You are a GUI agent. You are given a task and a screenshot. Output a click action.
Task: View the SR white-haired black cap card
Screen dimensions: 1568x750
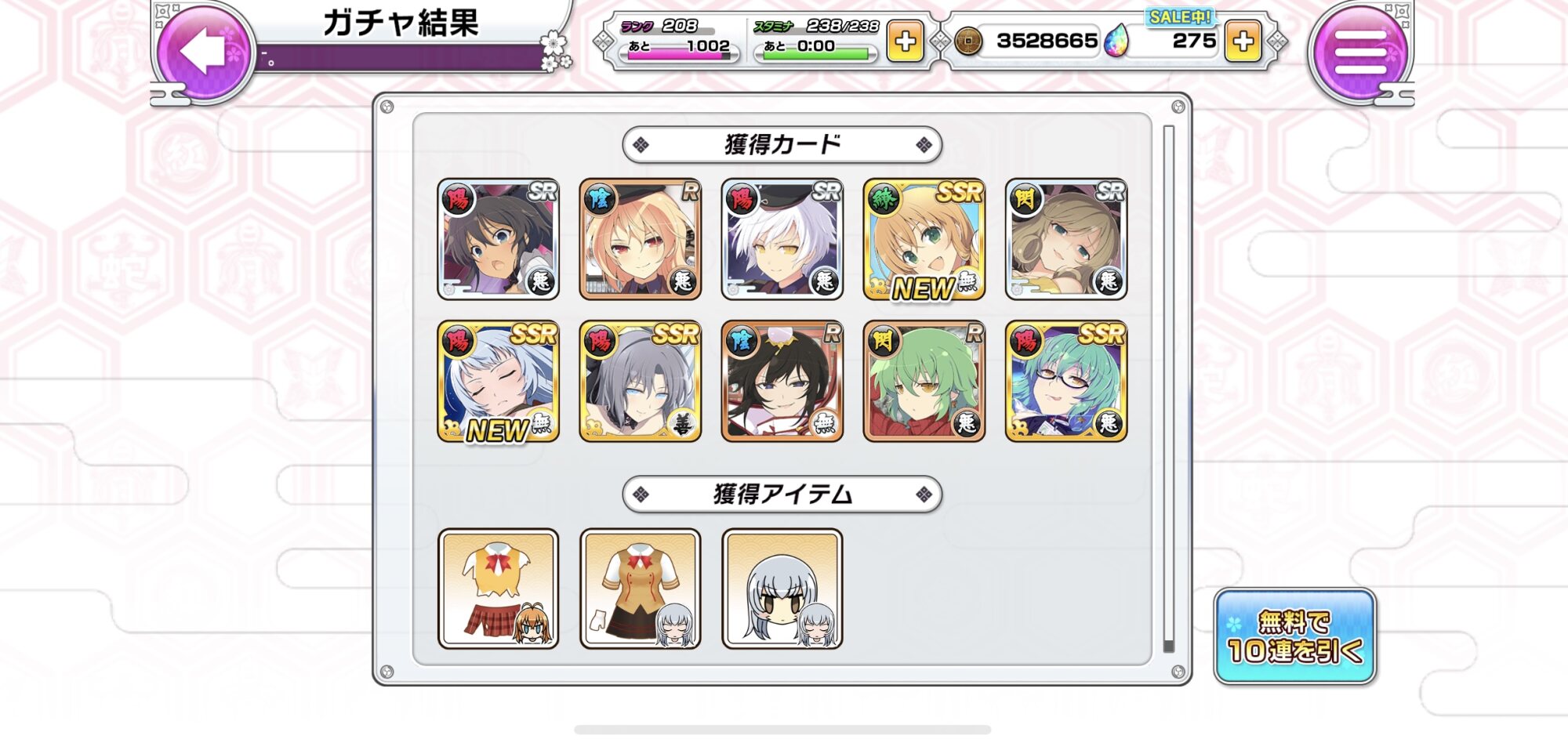tap(782, 239)
